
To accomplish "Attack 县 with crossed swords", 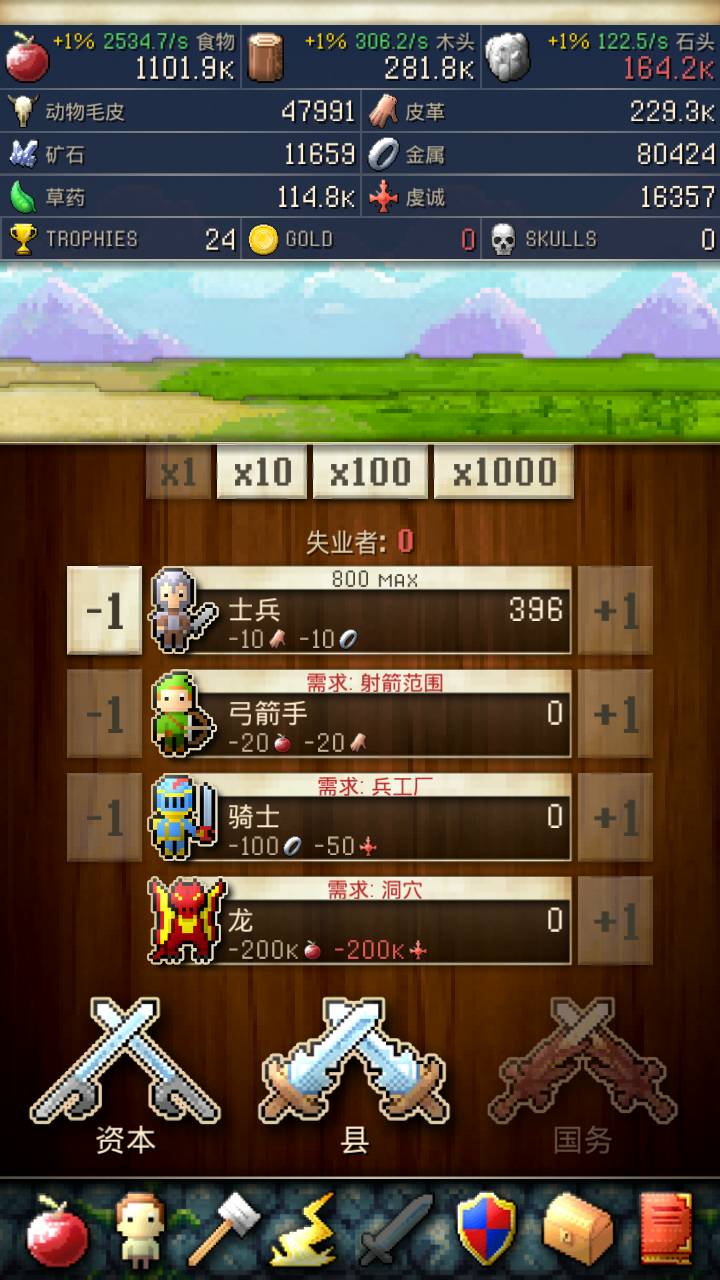I will [355, 1065].
